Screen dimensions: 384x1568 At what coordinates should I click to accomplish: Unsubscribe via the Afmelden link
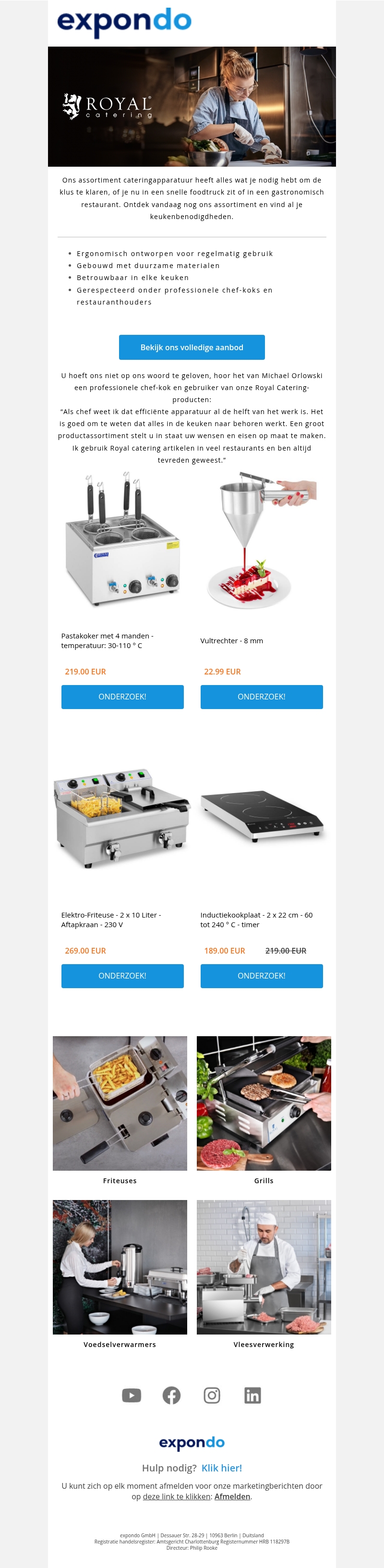(232, 1496)
